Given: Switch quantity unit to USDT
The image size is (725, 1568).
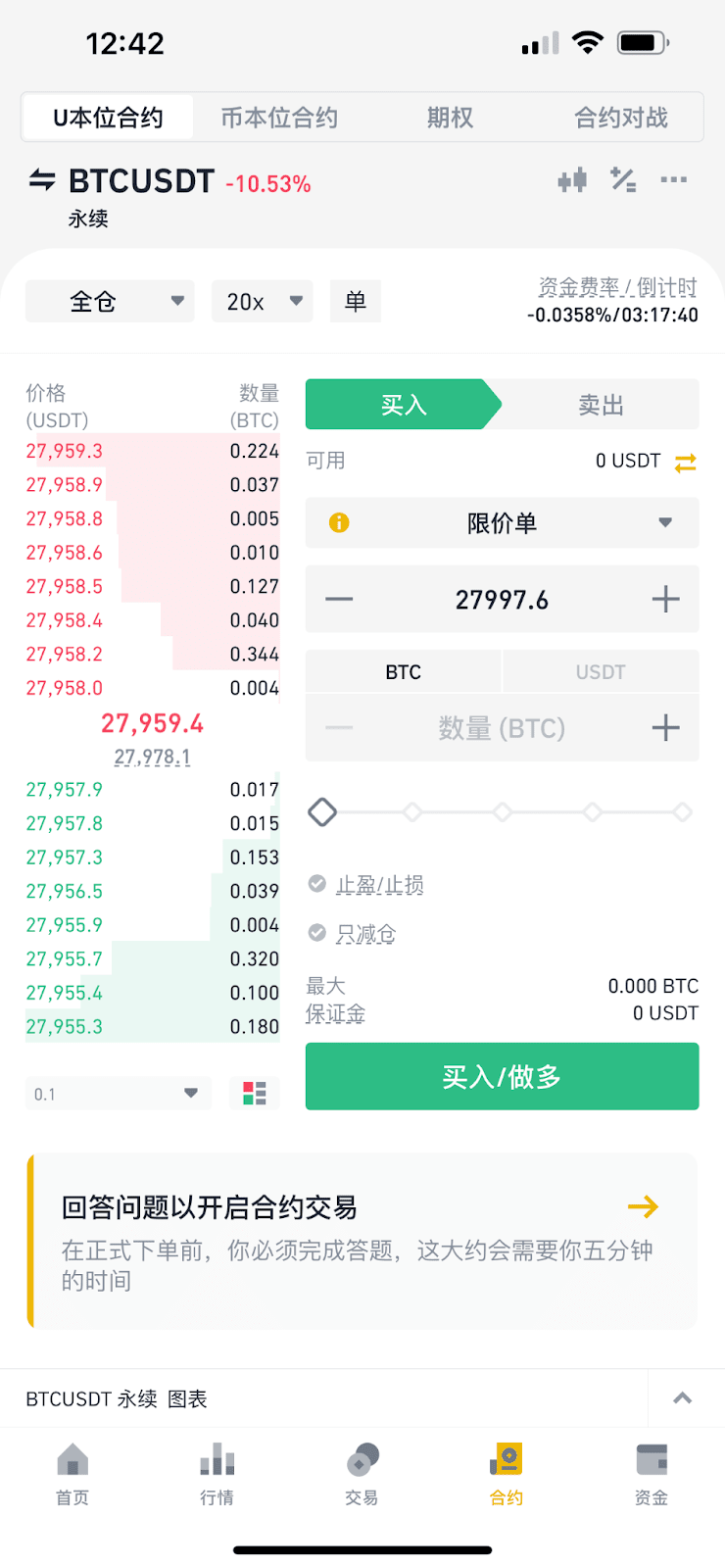Looking at the screenshot, I should 601,672.
